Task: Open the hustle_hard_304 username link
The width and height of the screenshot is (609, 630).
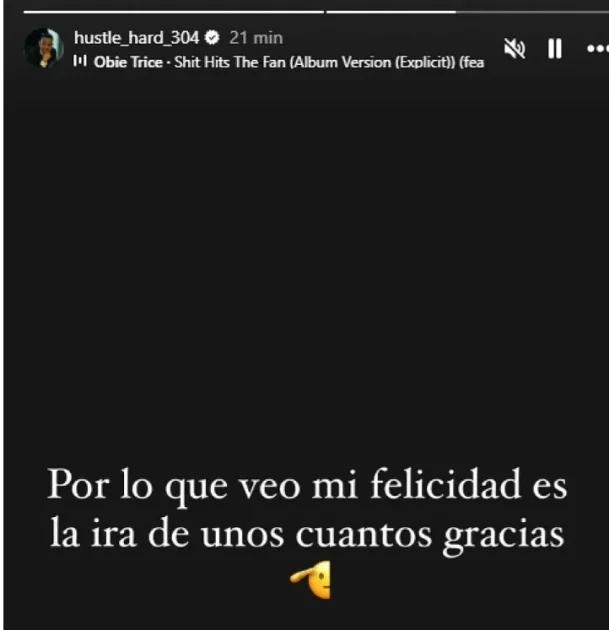Action: click(x=136, y=38)
